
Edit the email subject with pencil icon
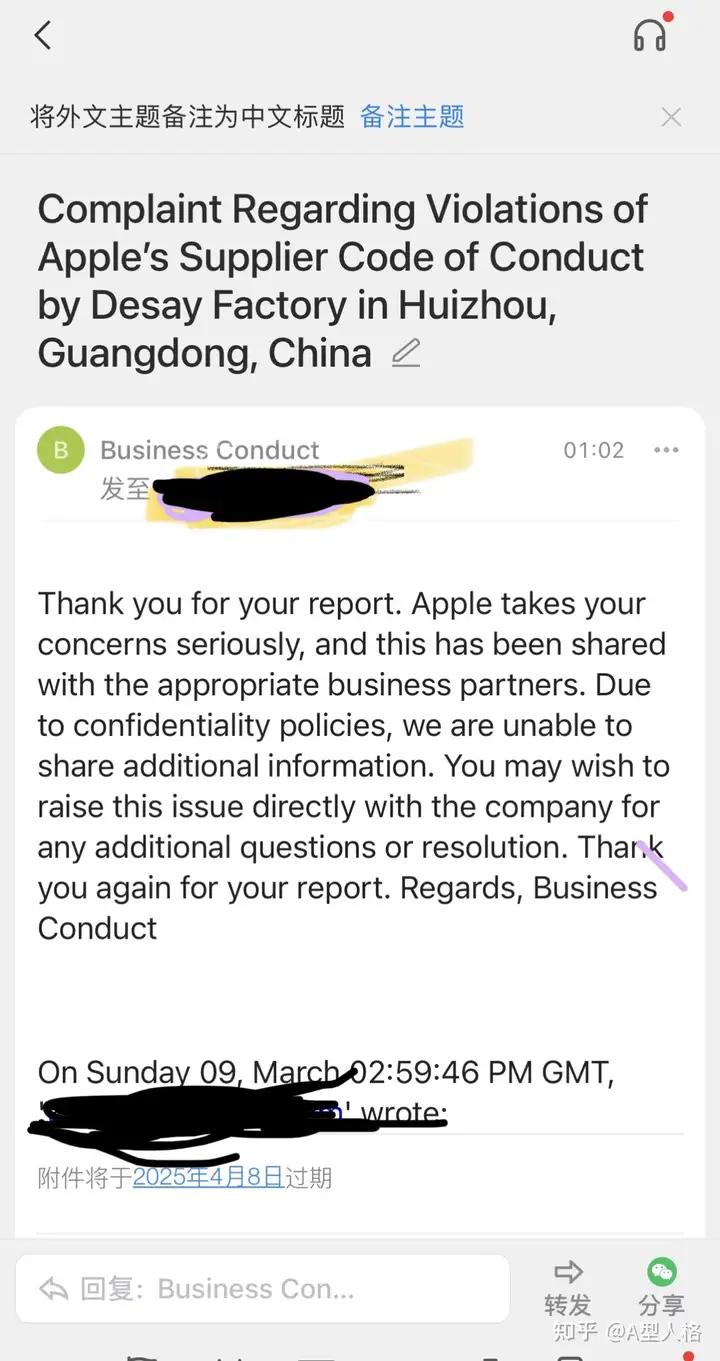coord(405,354)
